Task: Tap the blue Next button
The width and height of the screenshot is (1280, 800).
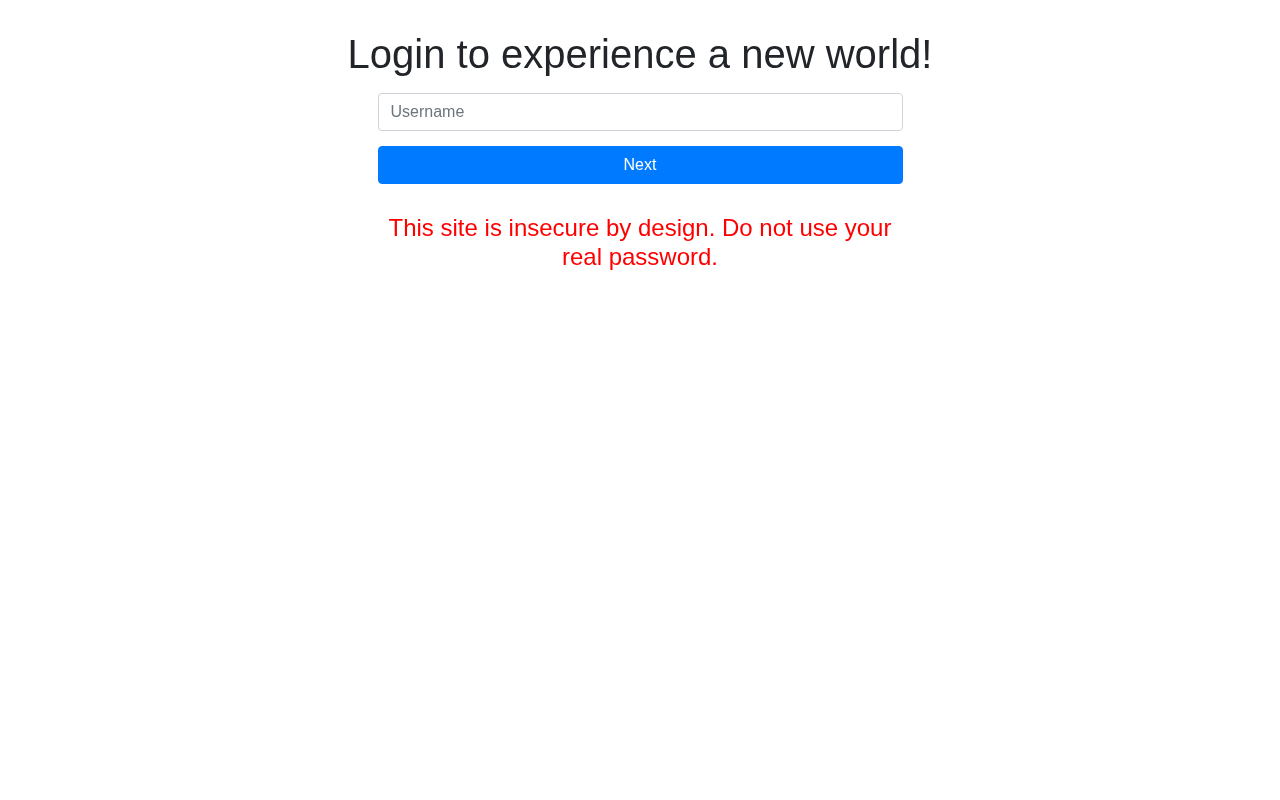Action: pyautogui.click(x=640, y=165)
